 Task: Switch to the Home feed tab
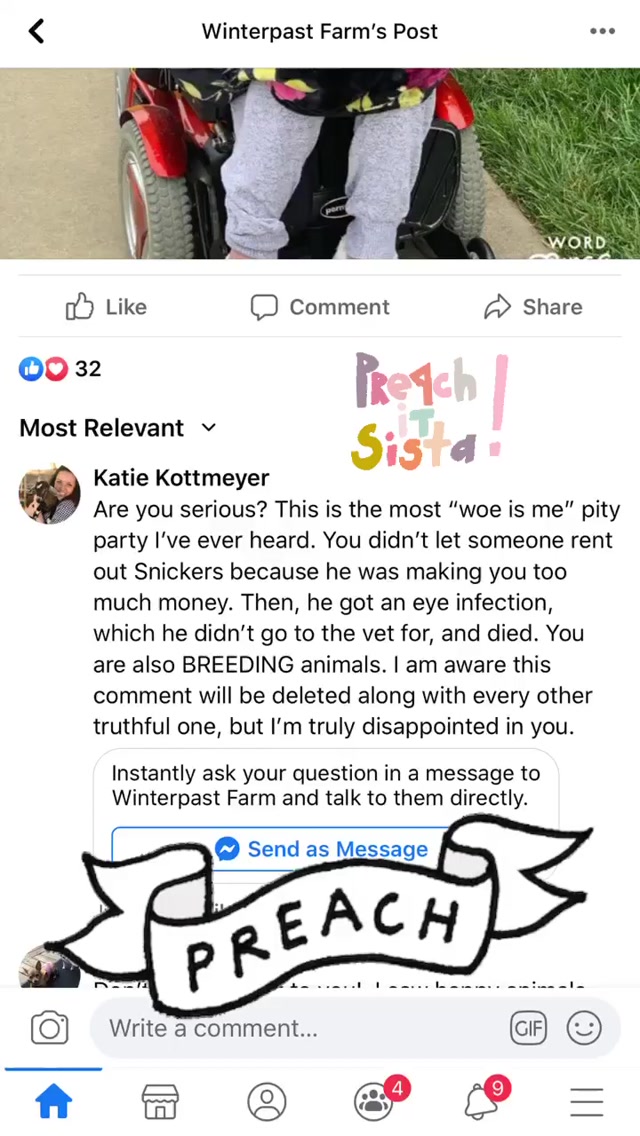tap(54, 1101)
